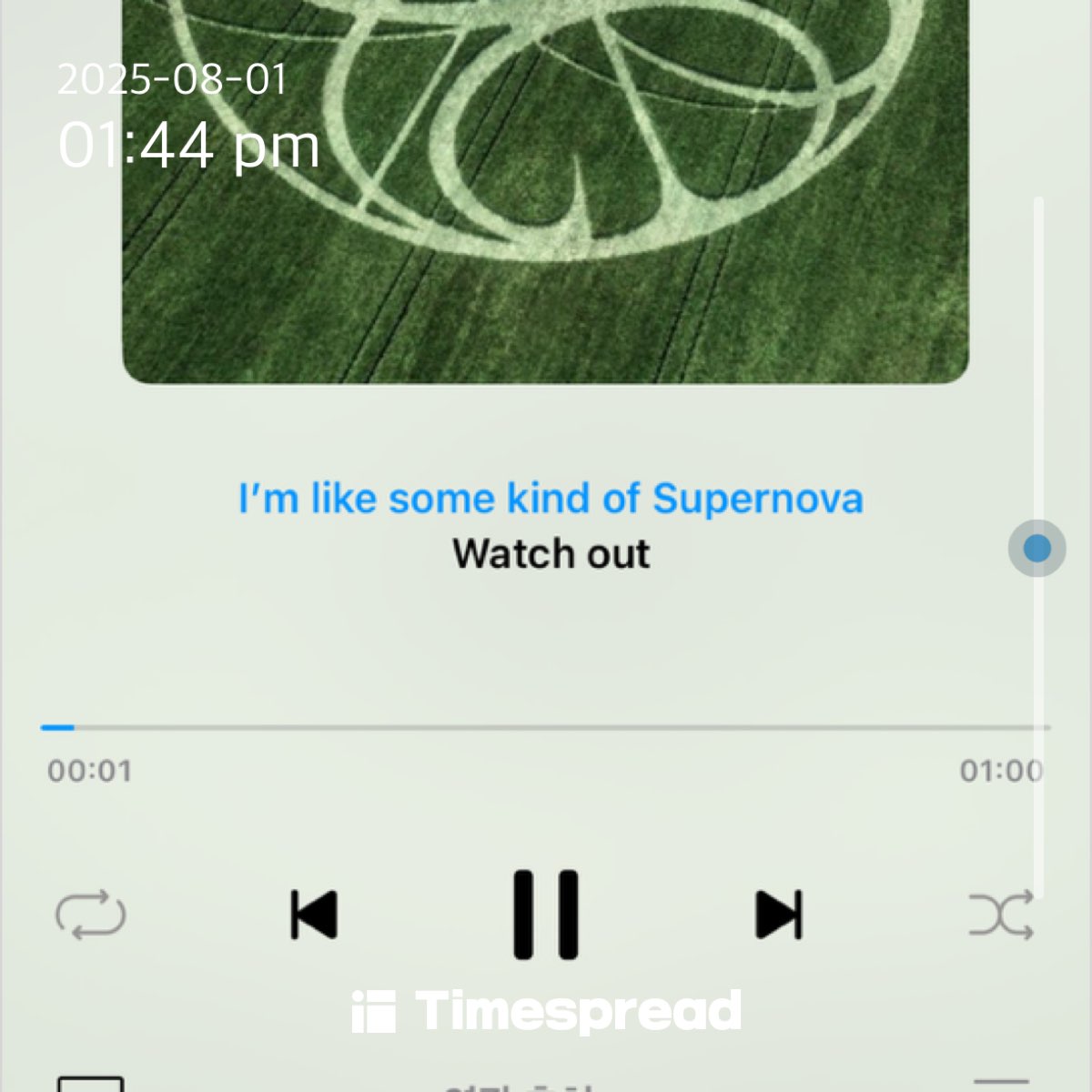
Task: Jump to the lyric line "Watch out"
Action: (x=551, y=554)
